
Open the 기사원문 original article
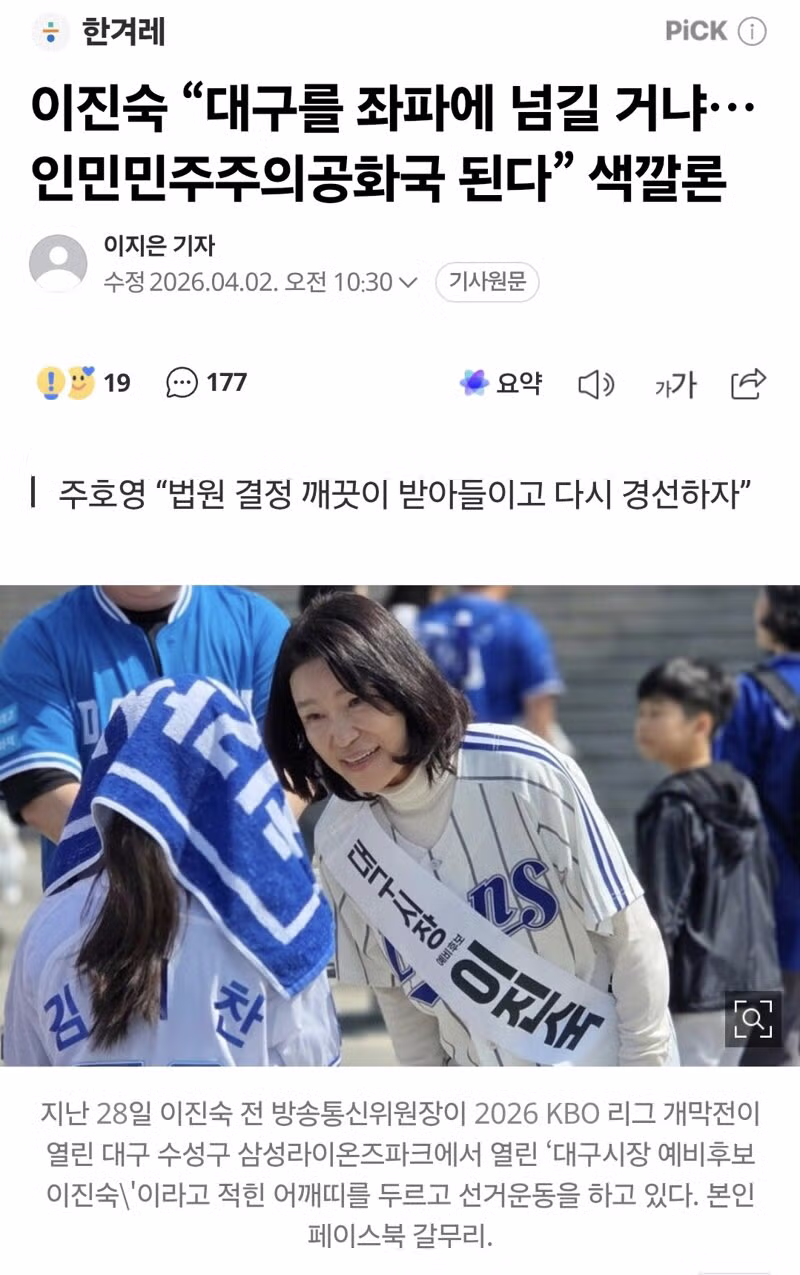point(487,282)
